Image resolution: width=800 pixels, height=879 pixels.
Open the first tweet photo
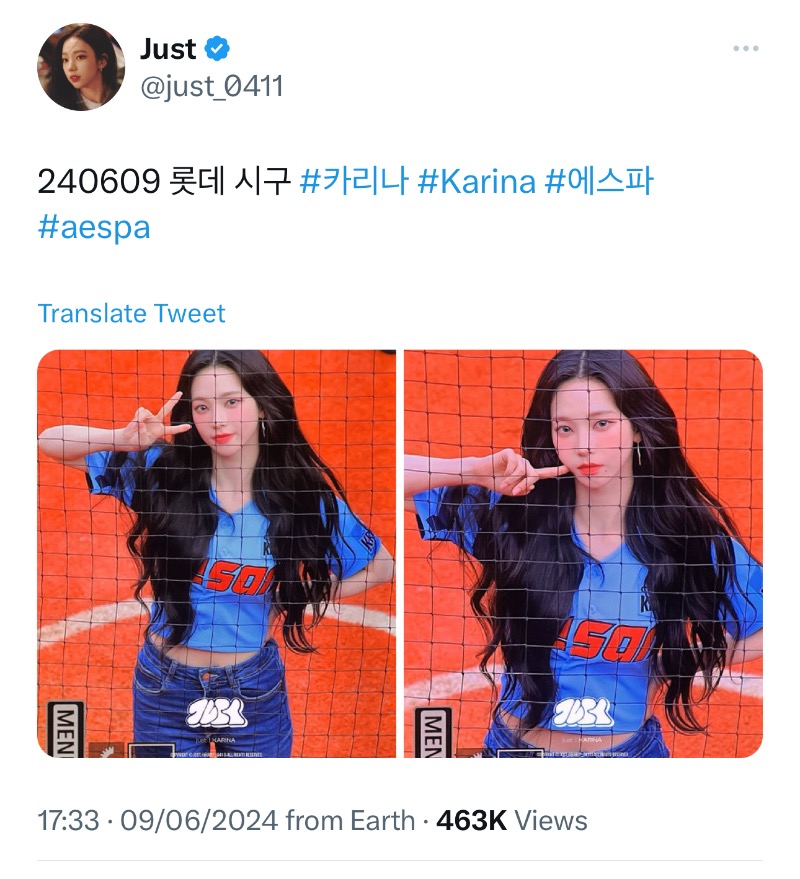click(217, 553)
